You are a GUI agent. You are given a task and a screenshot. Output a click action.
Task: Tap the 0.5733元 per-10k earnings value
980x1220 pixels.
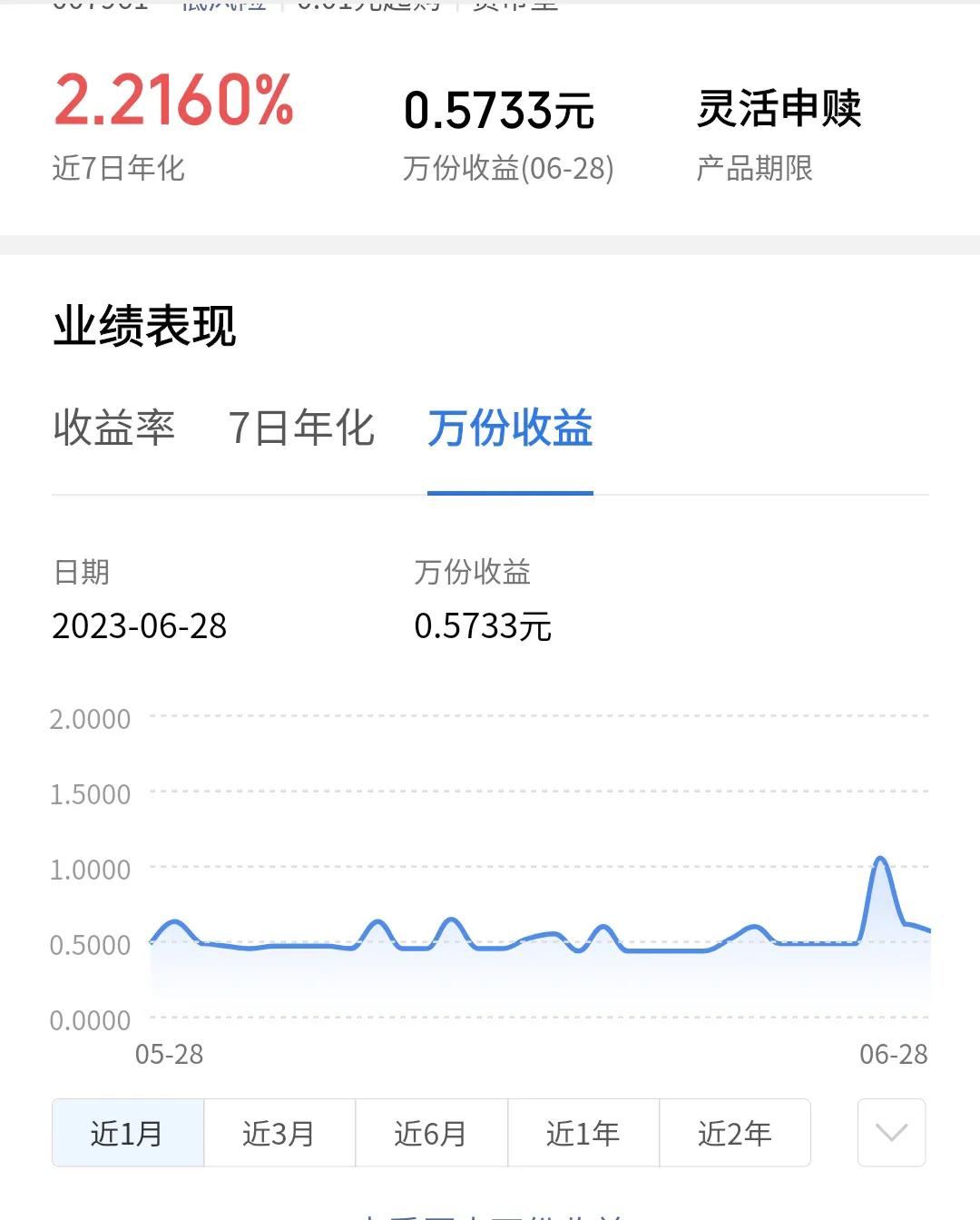pos(501,109)
